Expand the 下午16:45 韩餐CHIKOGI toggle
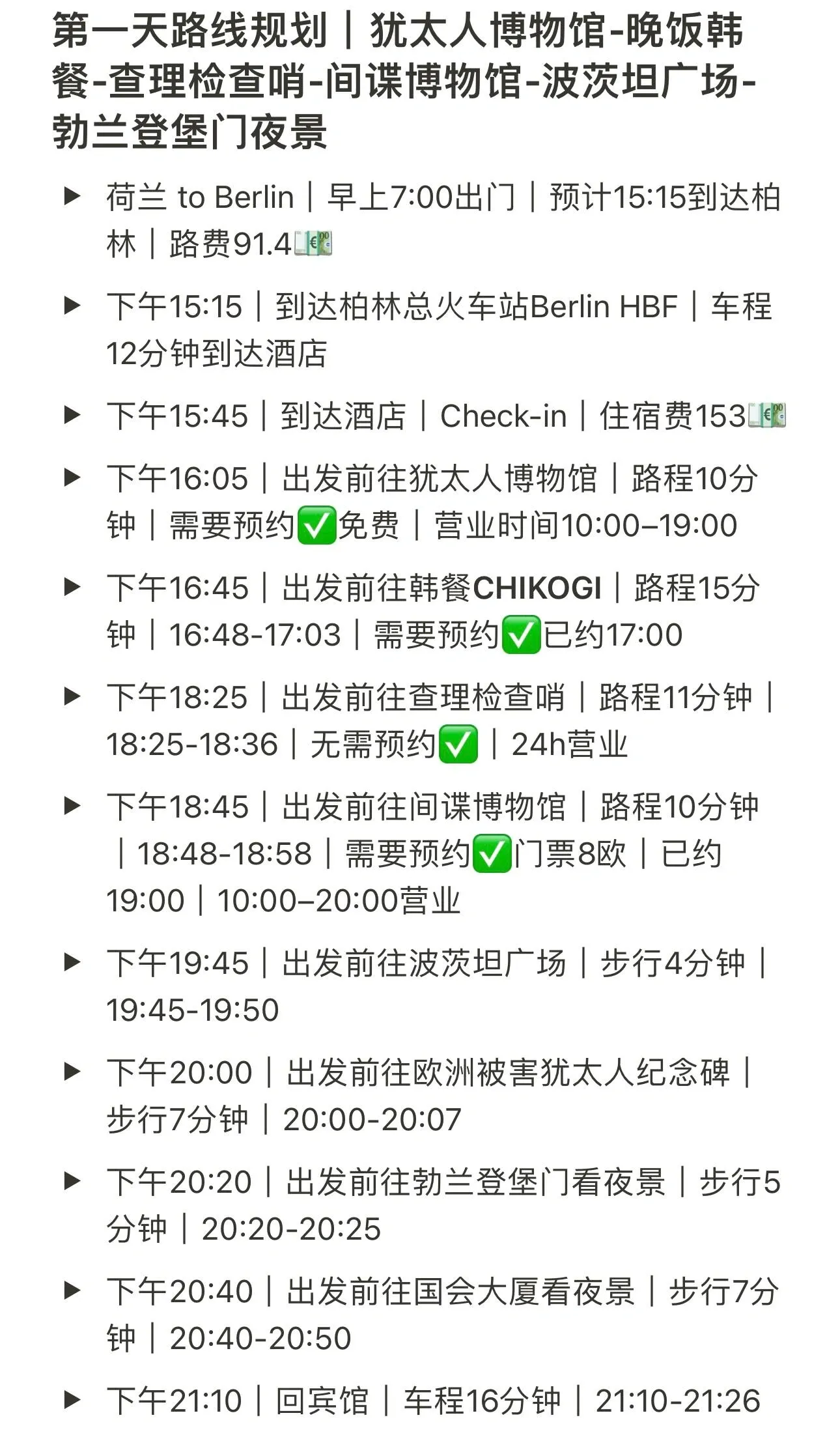The image size is (840, 1439). (x=72, y=587)
